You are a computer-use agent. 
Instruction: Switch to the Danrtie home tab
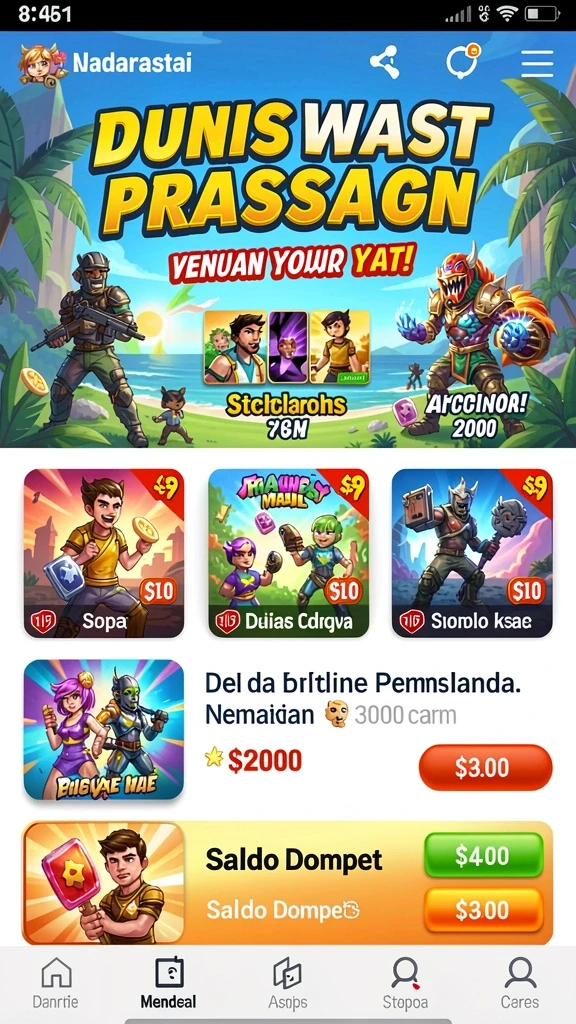tap(56, 983)
